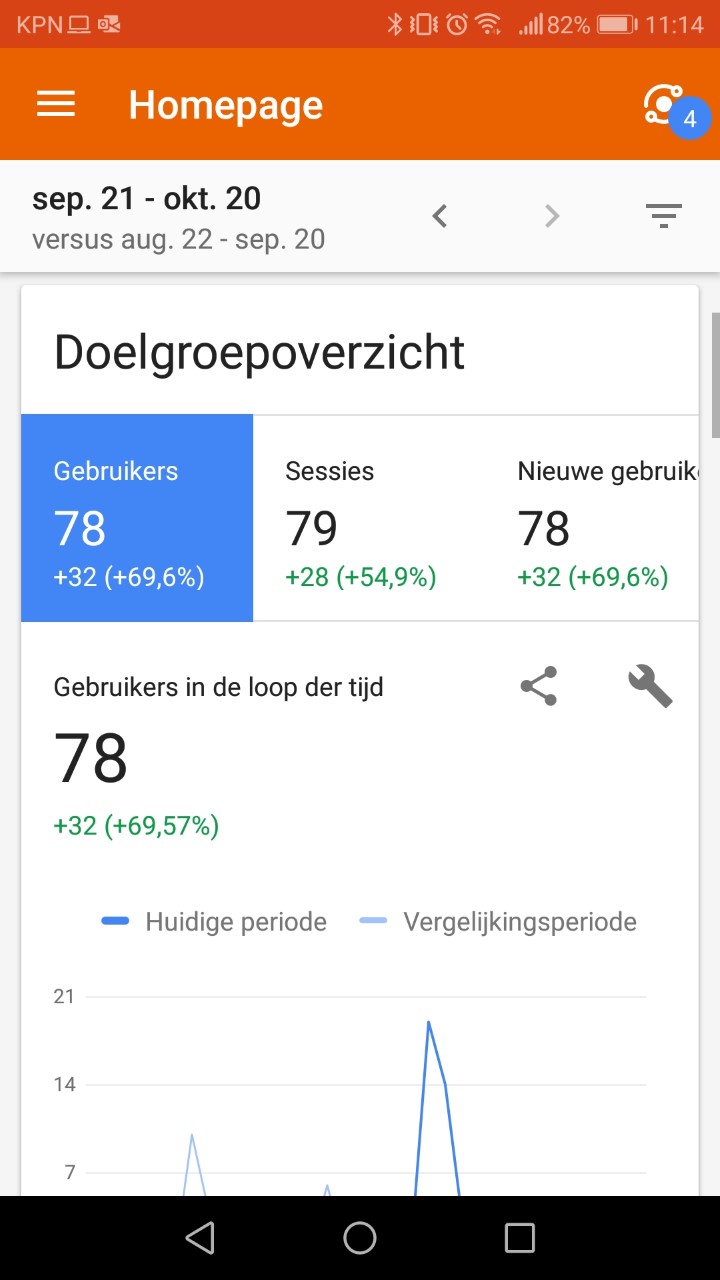The height and width of the screenshot is (1280, 720).
Task: Open the hamburger navigation menu
Action: (56, 104)
